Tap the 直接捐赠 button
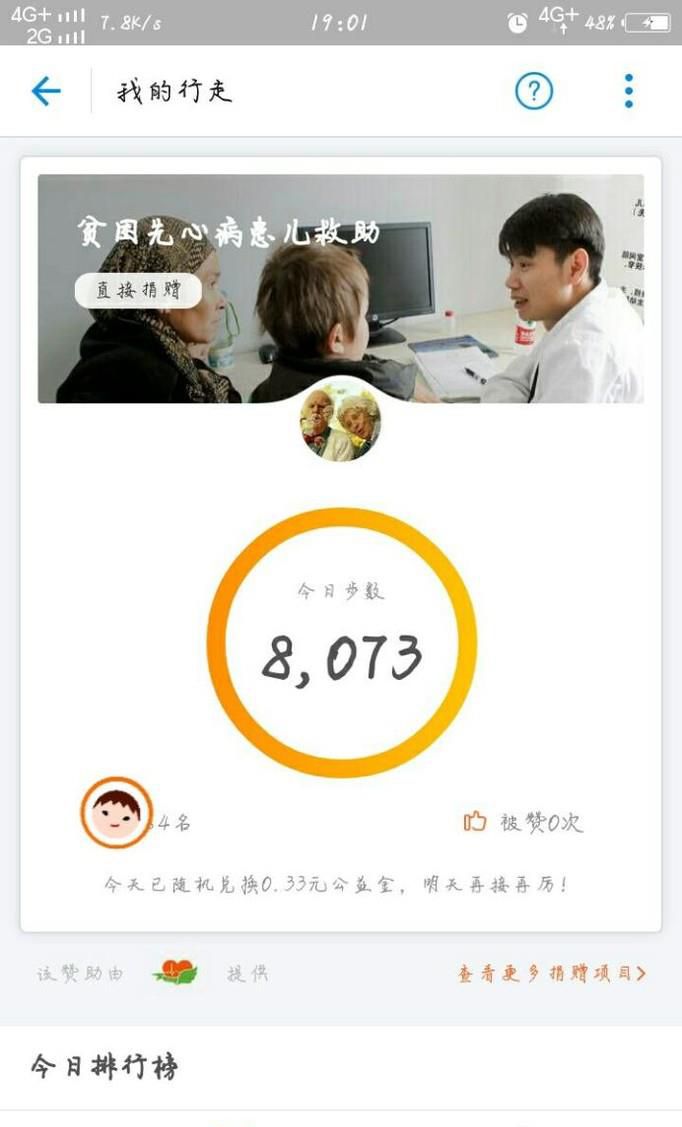 (138, 291)
